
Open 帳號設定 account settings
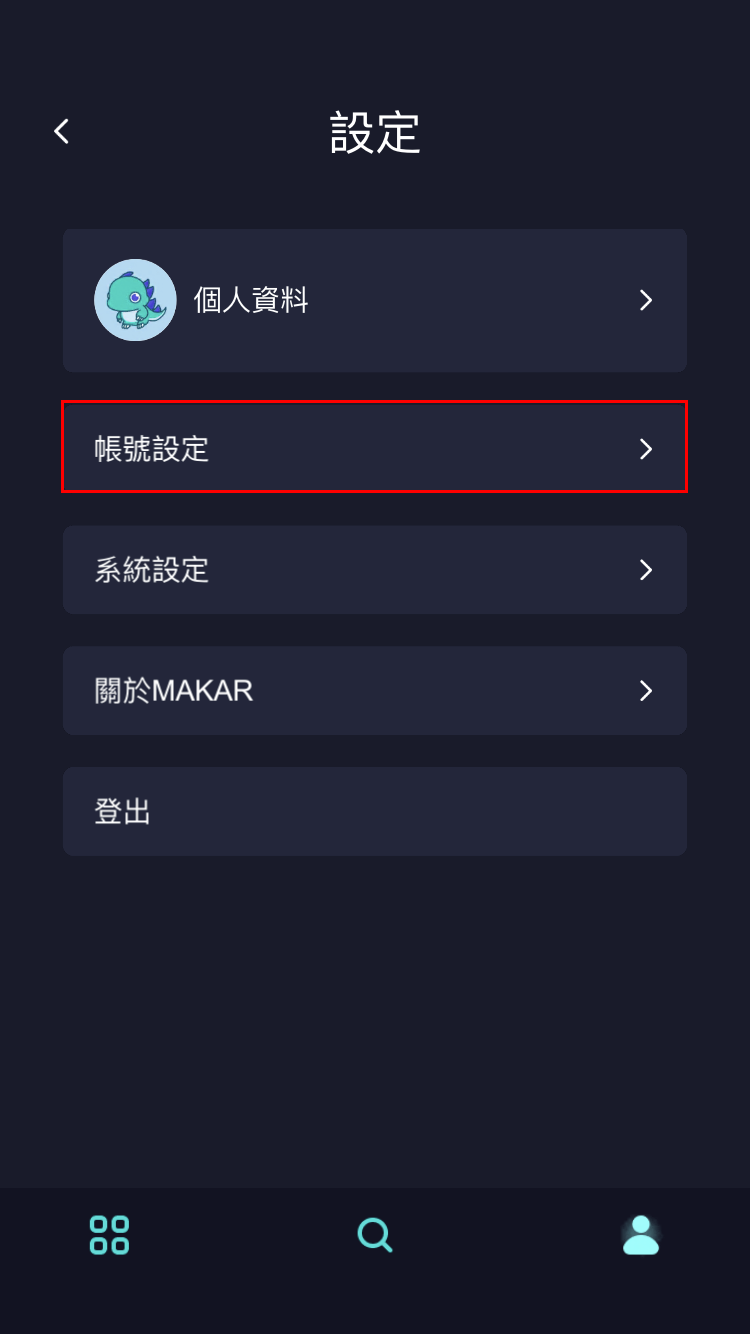[x=374, y=448]
